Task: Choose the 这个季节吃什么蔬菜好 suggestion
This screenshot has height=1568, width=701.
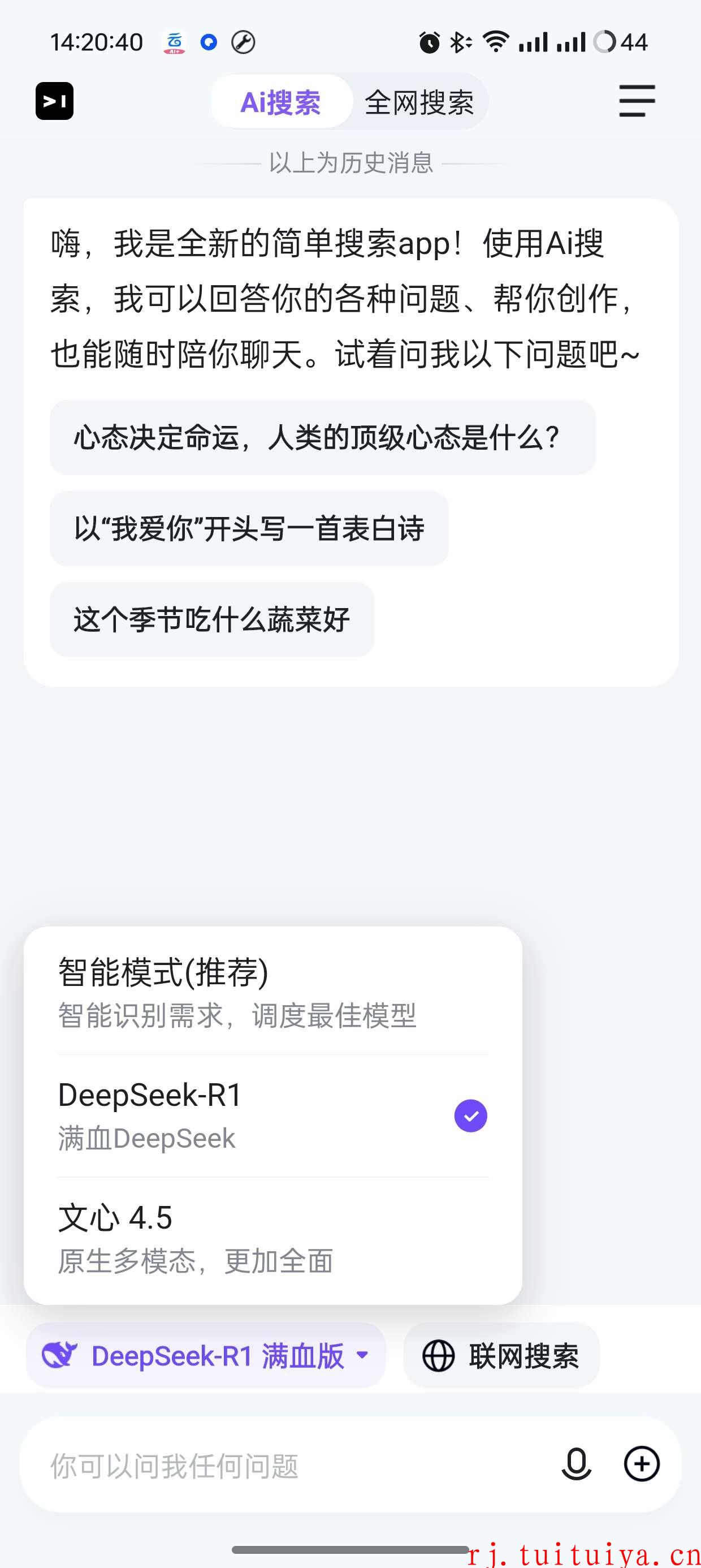Action: click(x=212, y=619)
